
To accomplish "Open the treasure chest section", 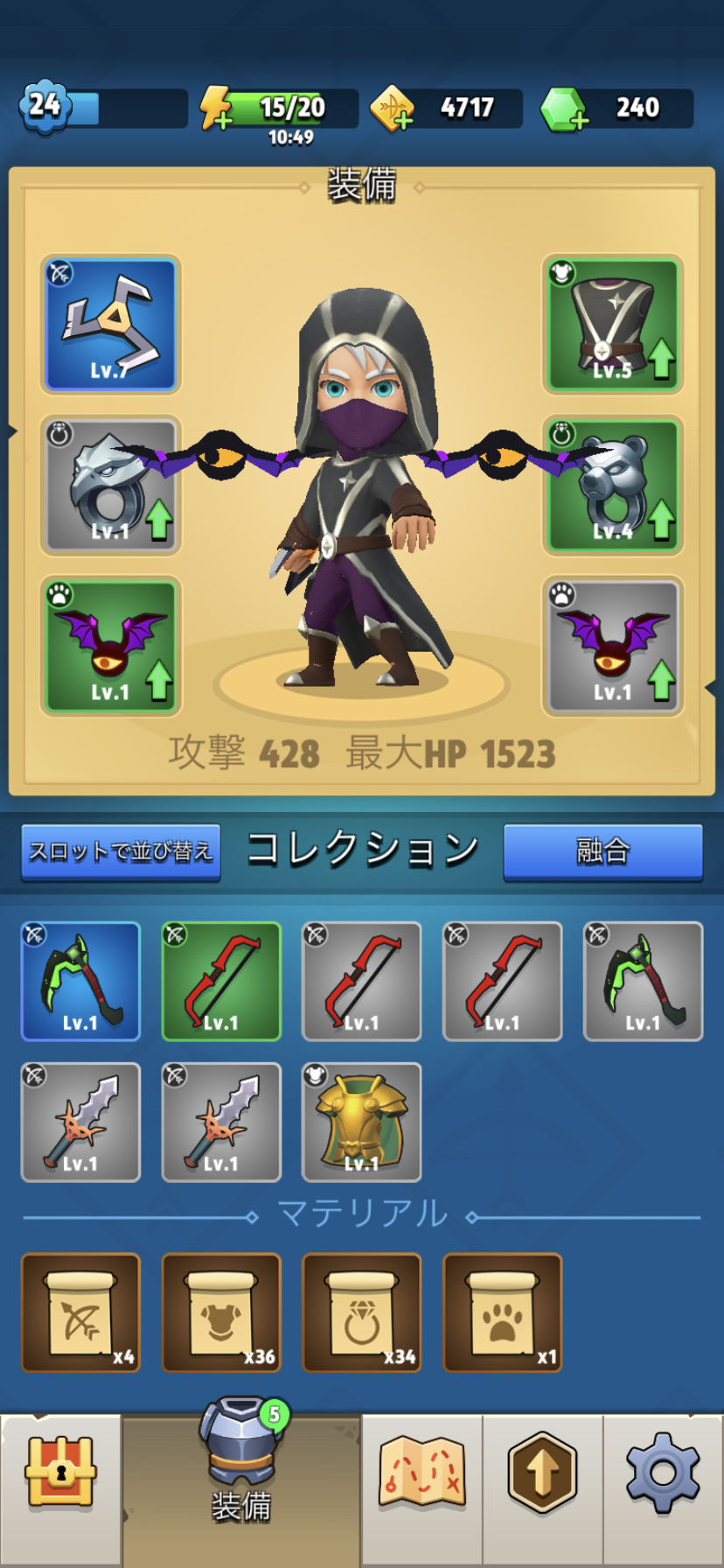I will coord(60,1474).
